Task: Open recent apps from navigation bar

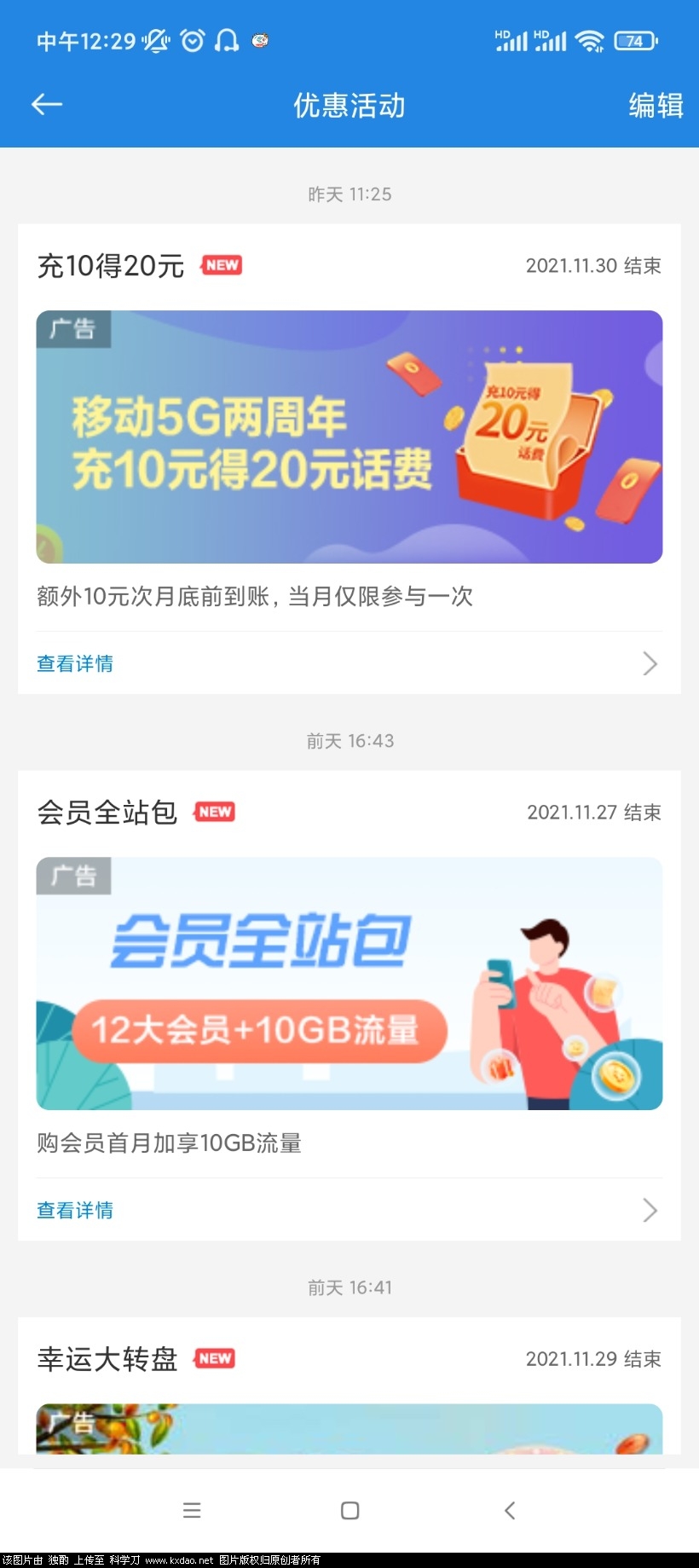Action: click(x=192, y=1511)
